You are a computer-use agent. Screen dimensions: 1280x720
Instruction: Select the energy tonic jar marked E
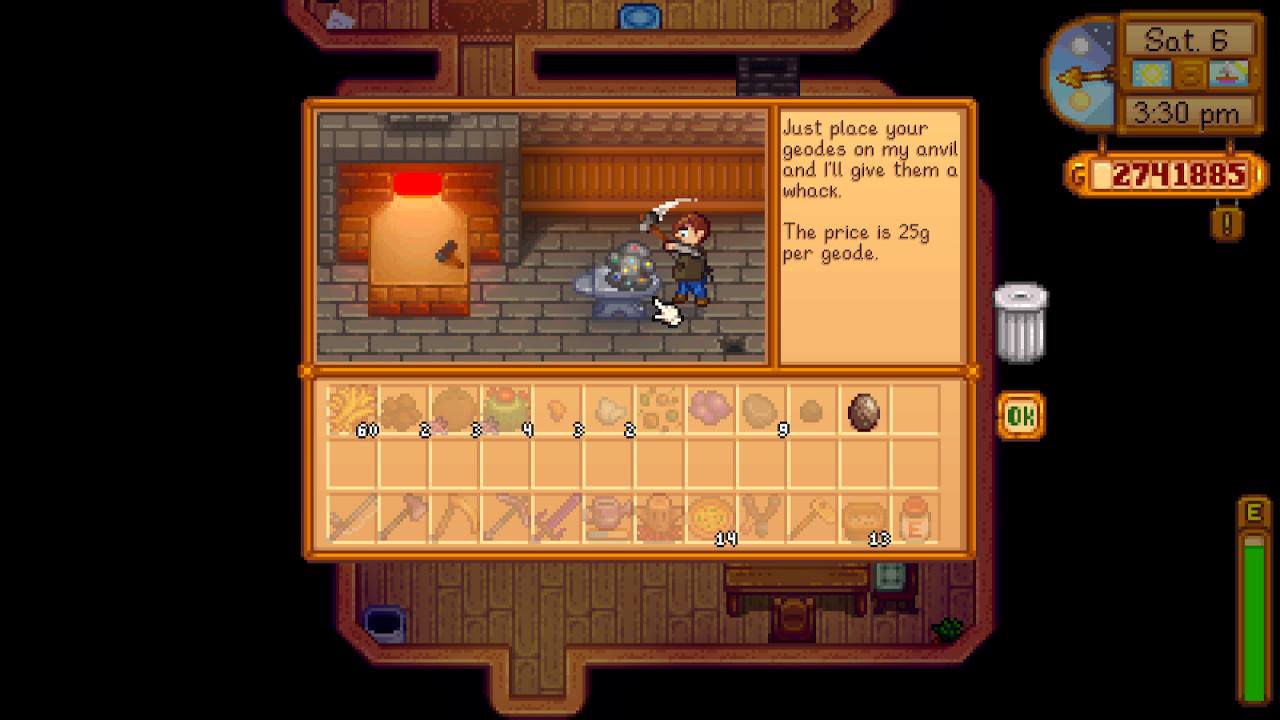tap(915, 519)
